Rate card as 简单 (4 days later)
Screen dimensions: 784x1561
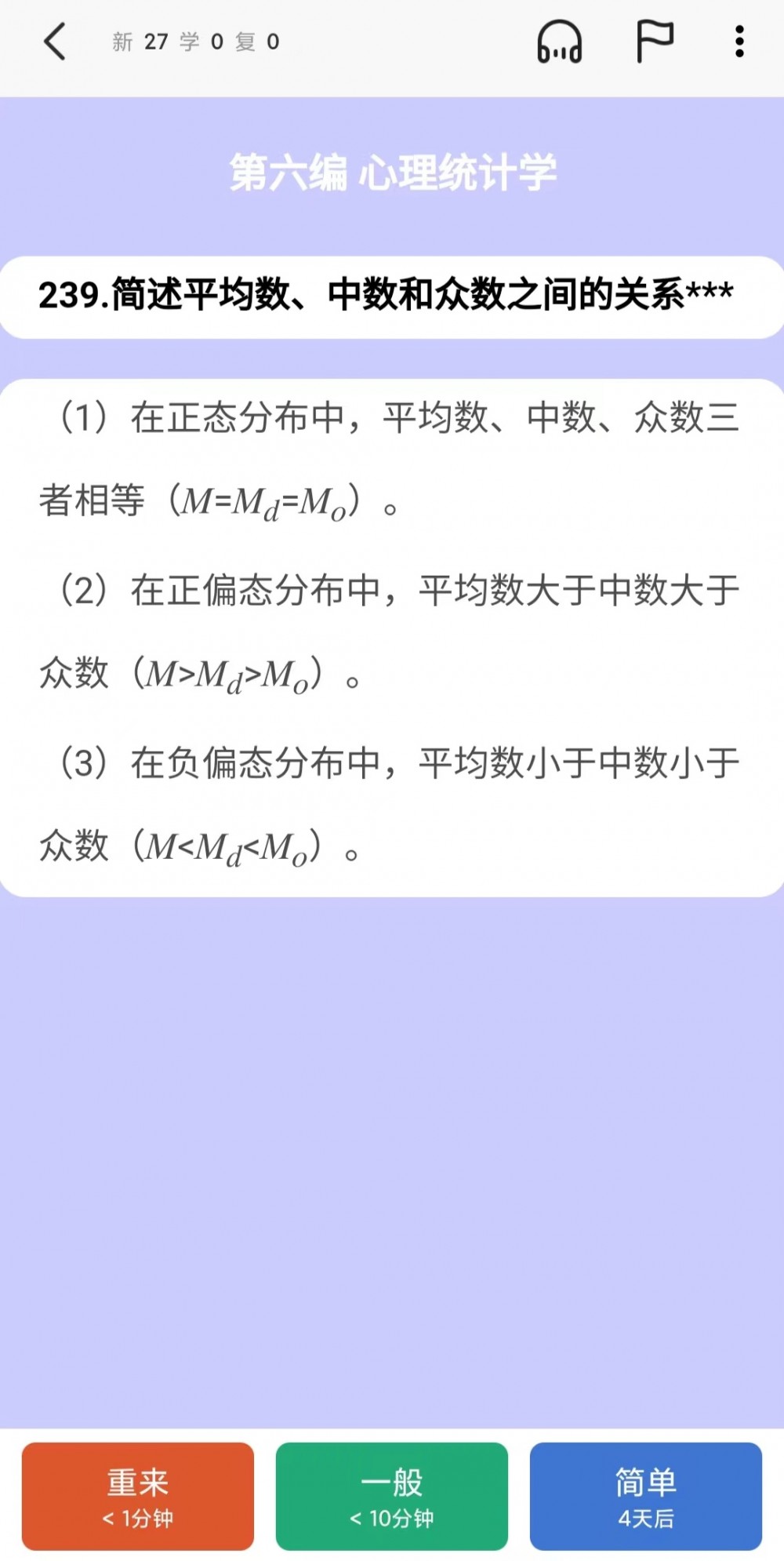(646, 1497)
